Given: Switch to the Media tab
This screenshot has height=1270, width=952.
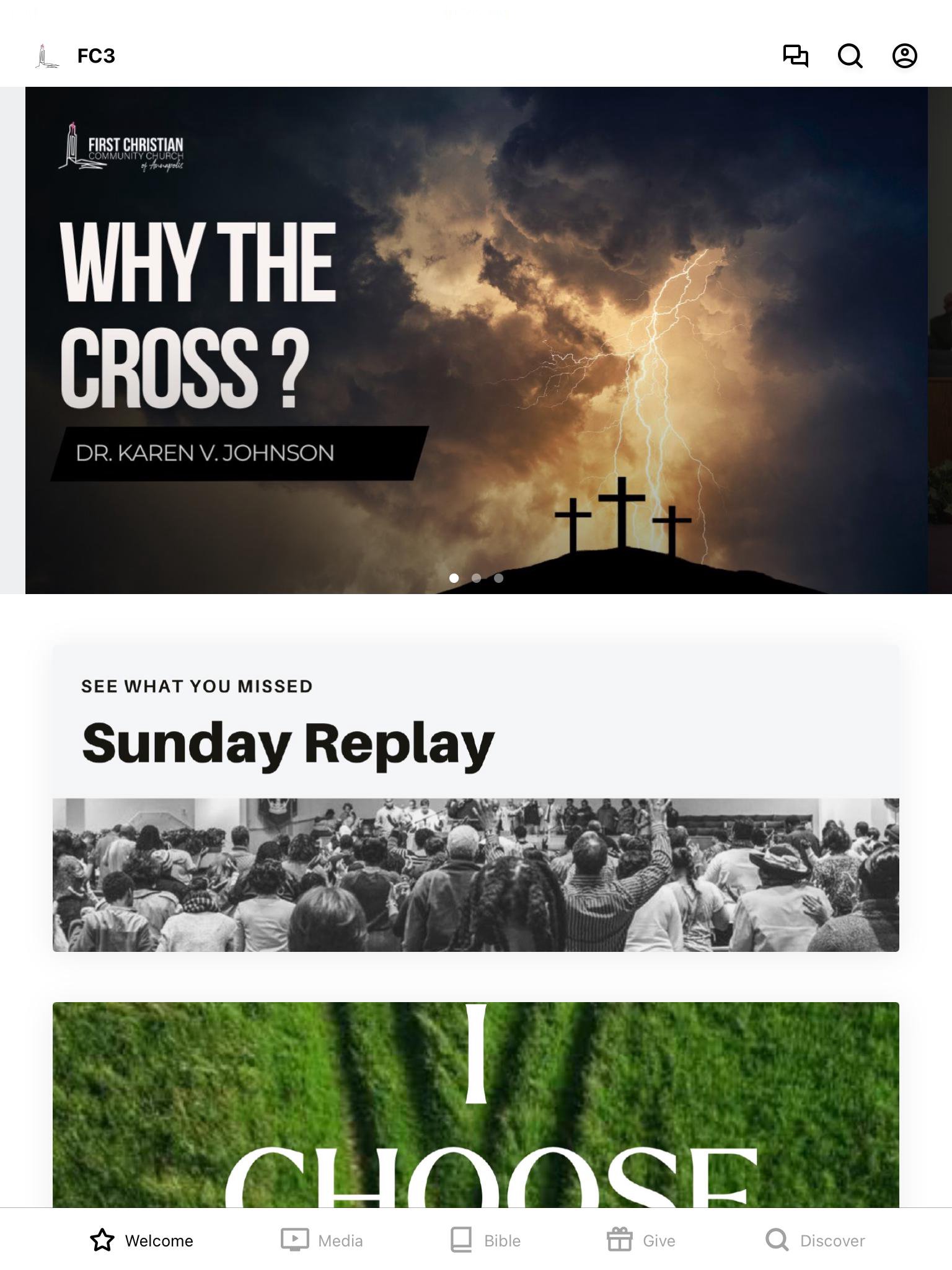Looking at the screenshot, I should (322, 1240).
